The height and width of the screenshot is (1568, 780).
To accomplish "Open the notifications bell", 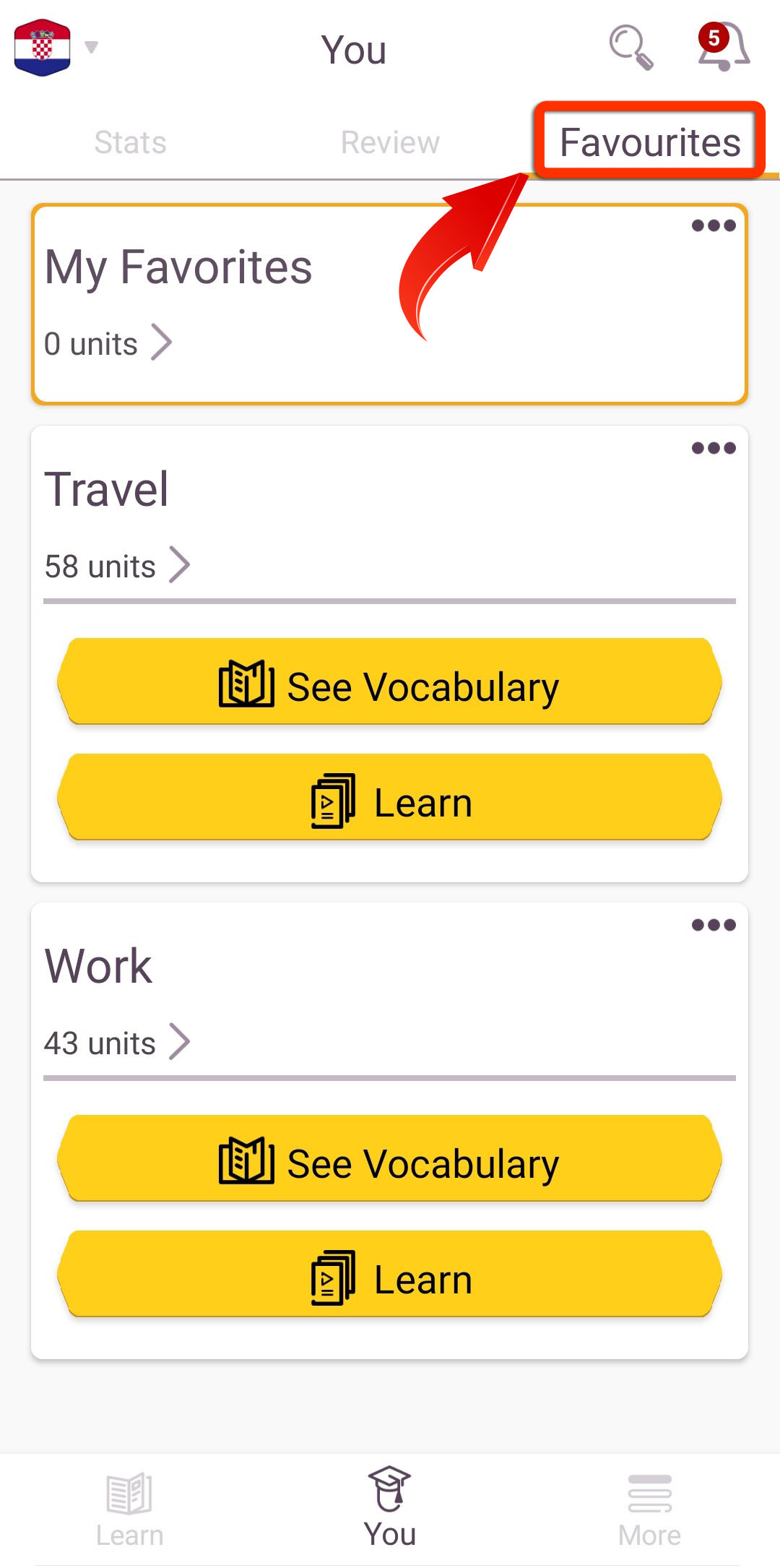I will [x=723, y=46].
